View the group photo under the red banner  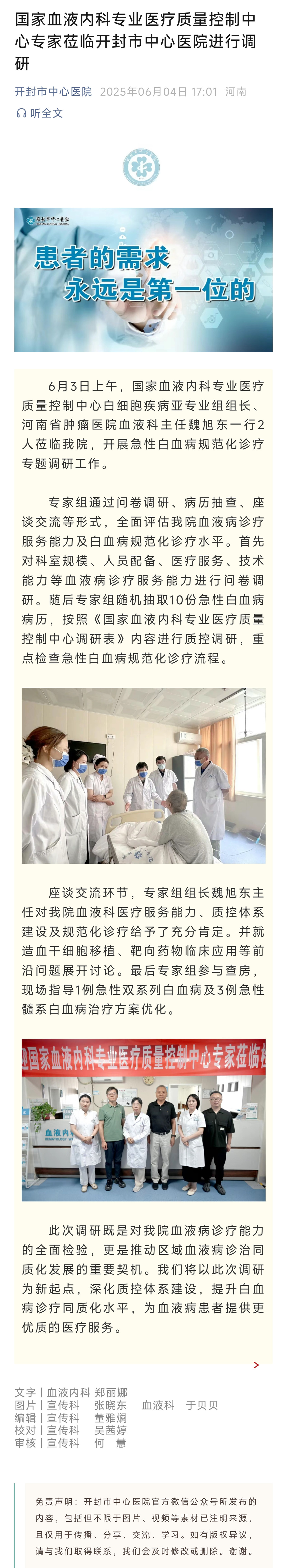tap(143, 1119)
